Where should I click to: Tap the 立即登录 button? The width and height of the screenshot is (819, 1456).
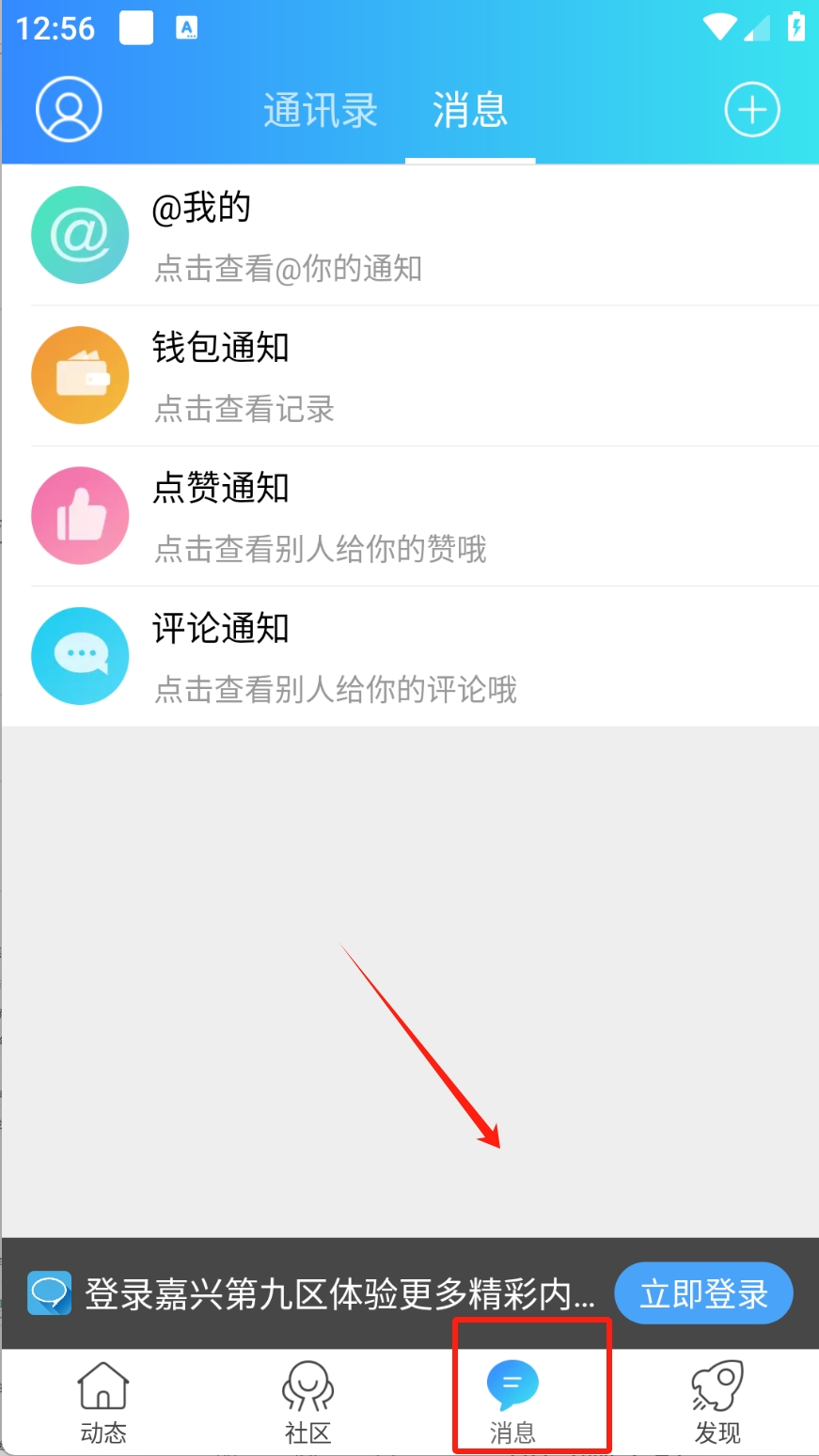[703, 1293]
